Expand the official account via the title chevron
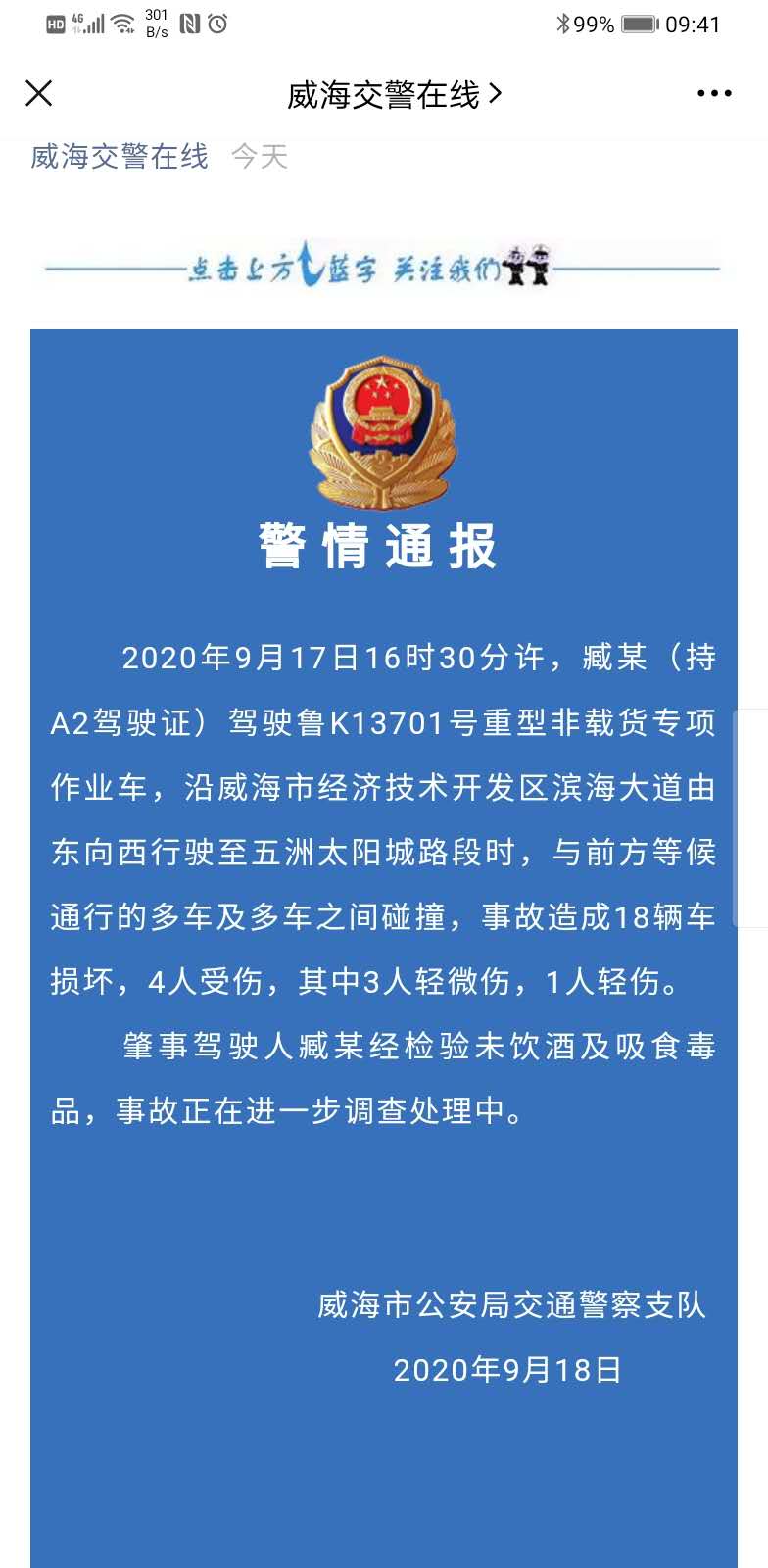768x1568 pixels. pyautogui.click(x=499, y=93)
